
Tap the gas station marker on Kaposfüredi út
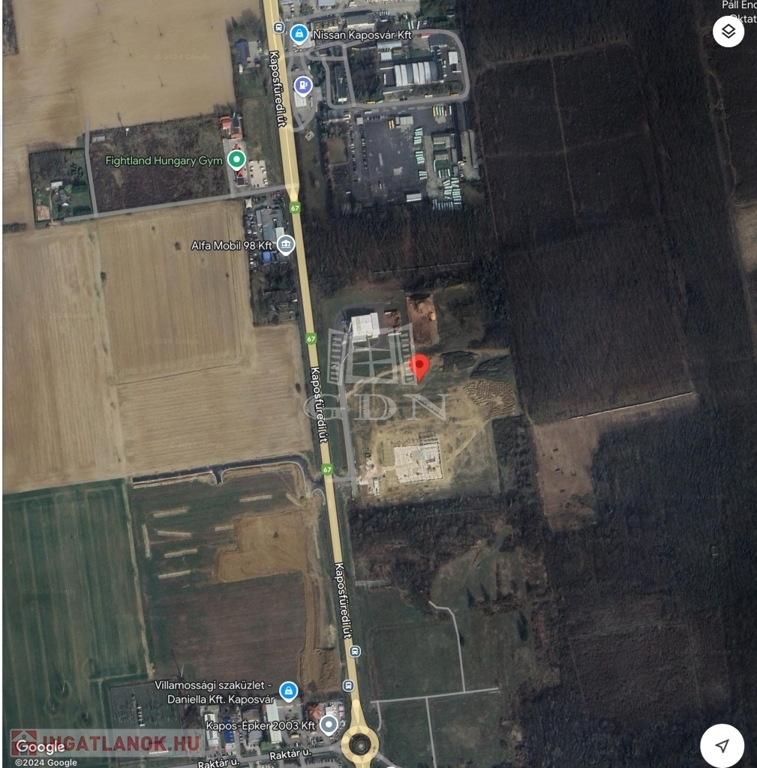(x=303, y=86)
